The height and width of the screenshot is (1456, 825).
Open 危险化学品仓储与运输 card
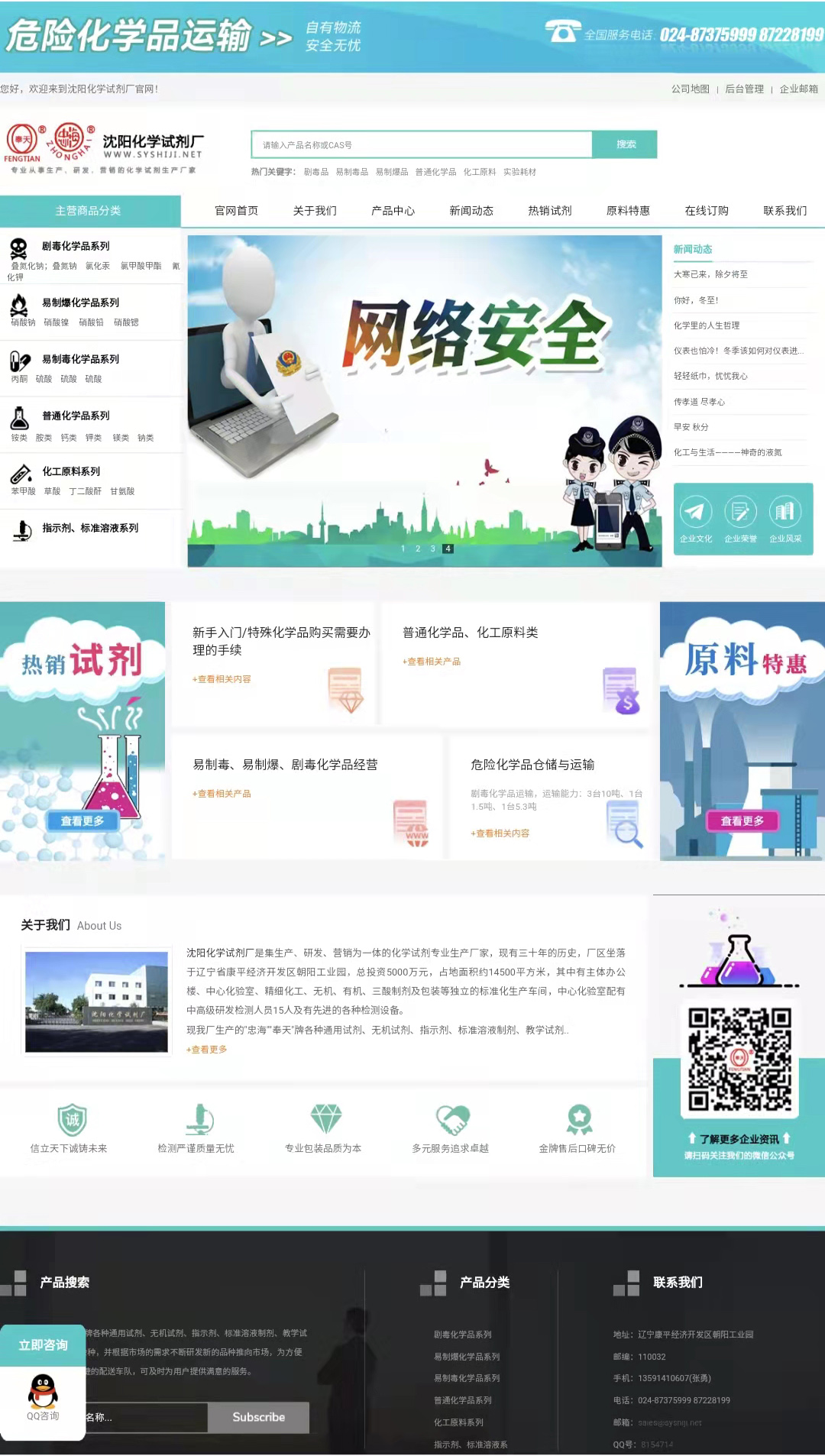pos(532,765)
